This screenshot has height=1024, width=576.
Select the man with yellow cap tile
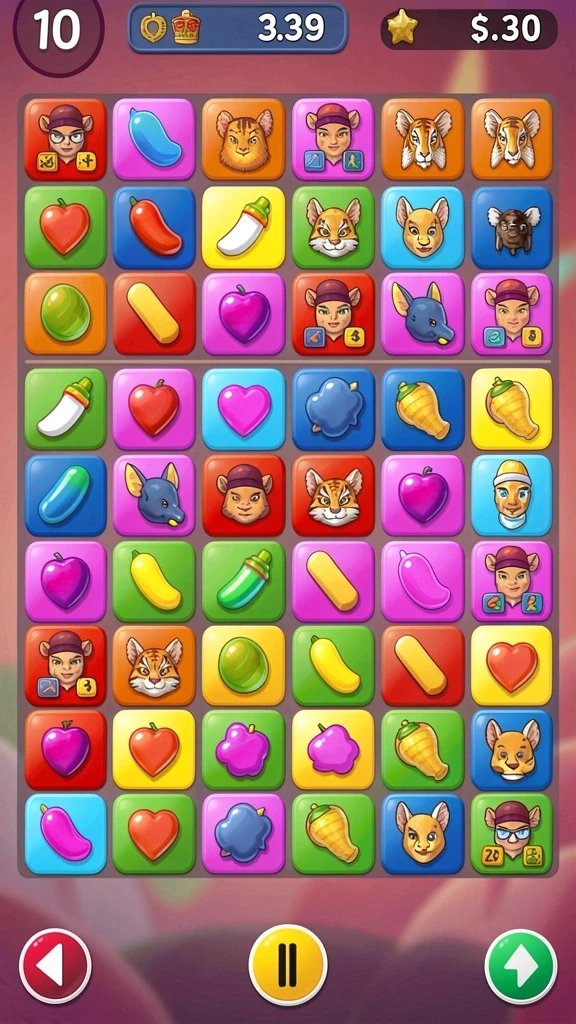512,496
